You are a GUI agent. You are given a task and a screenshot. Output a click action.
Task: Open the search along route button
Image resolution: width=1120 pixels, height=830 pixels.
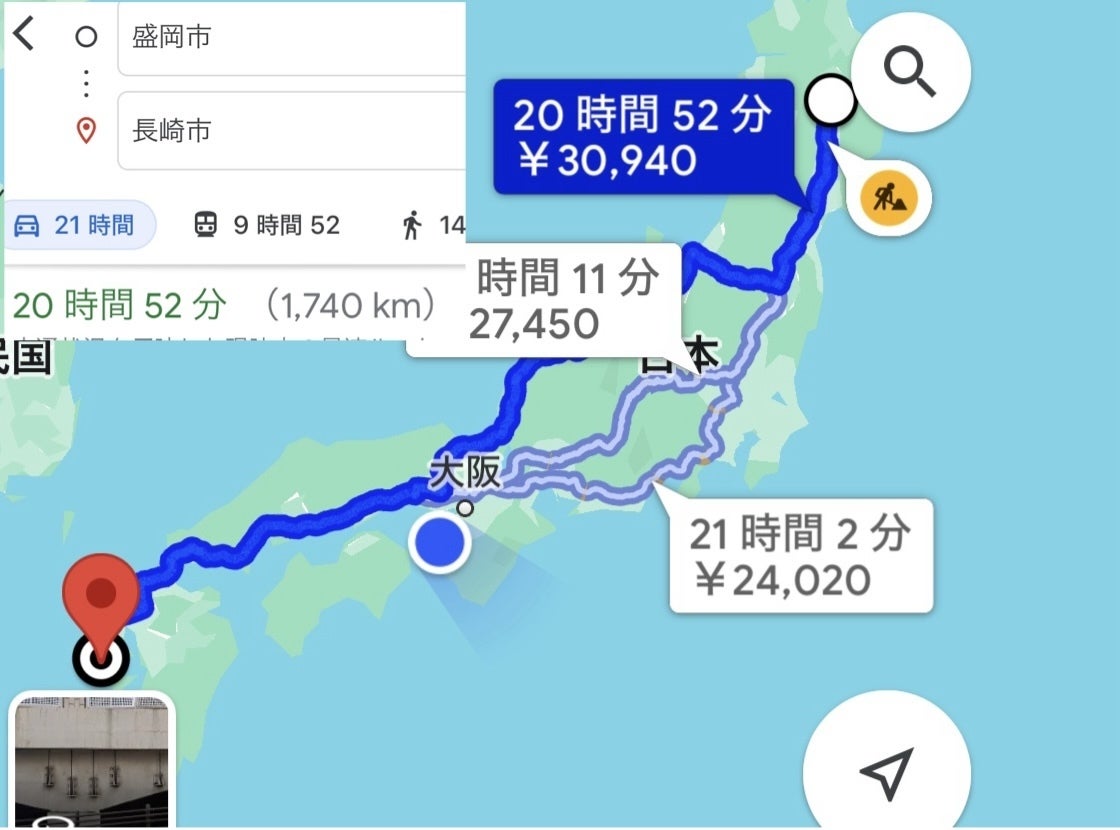tap(910, 73)
